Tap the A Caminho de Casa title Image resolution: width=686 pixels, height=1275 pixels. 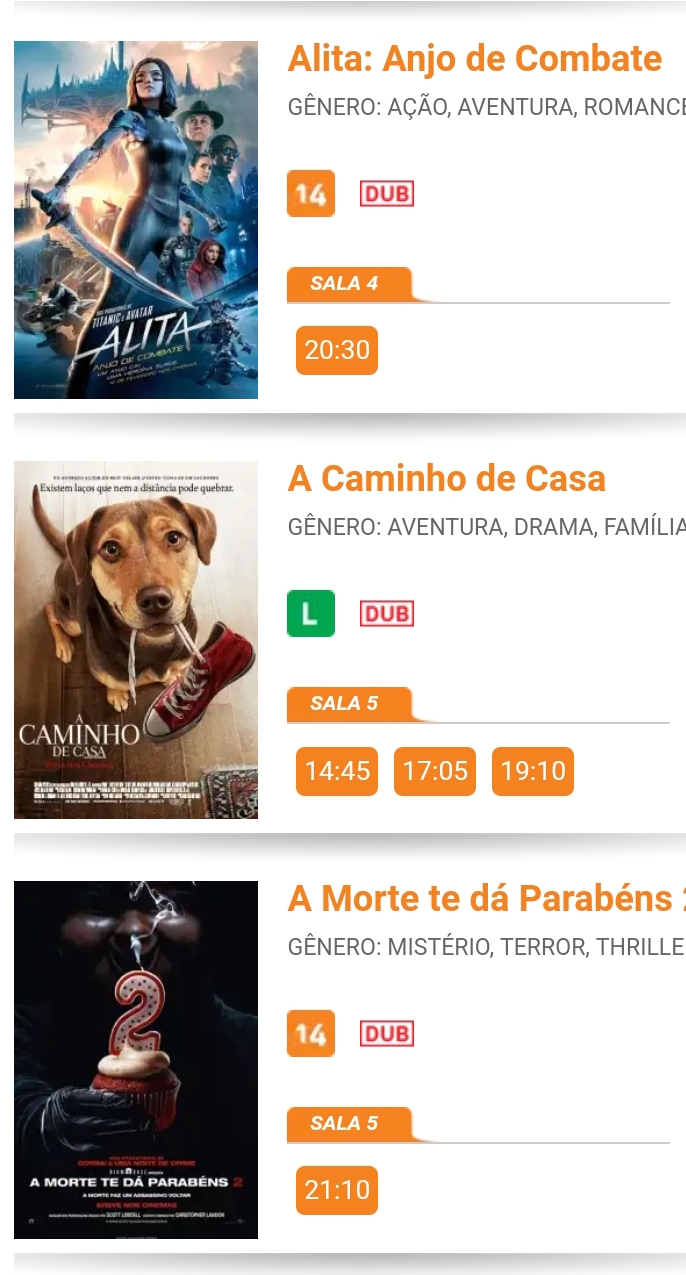pyautogui.click(x=447, y=479)
